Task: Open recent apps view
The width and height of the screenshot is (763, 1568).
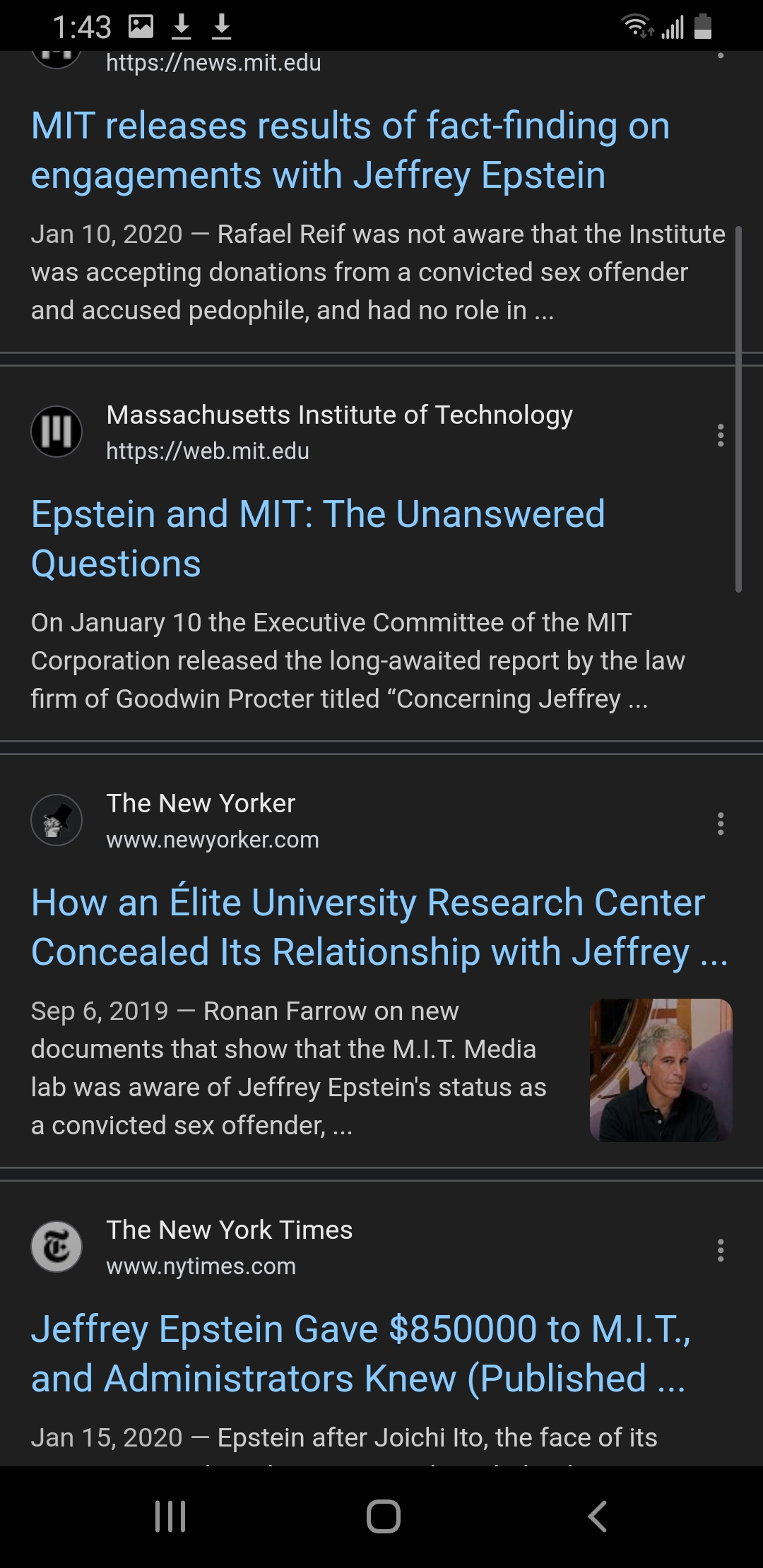Action: pyautogui.click(x=170, y=1516)
